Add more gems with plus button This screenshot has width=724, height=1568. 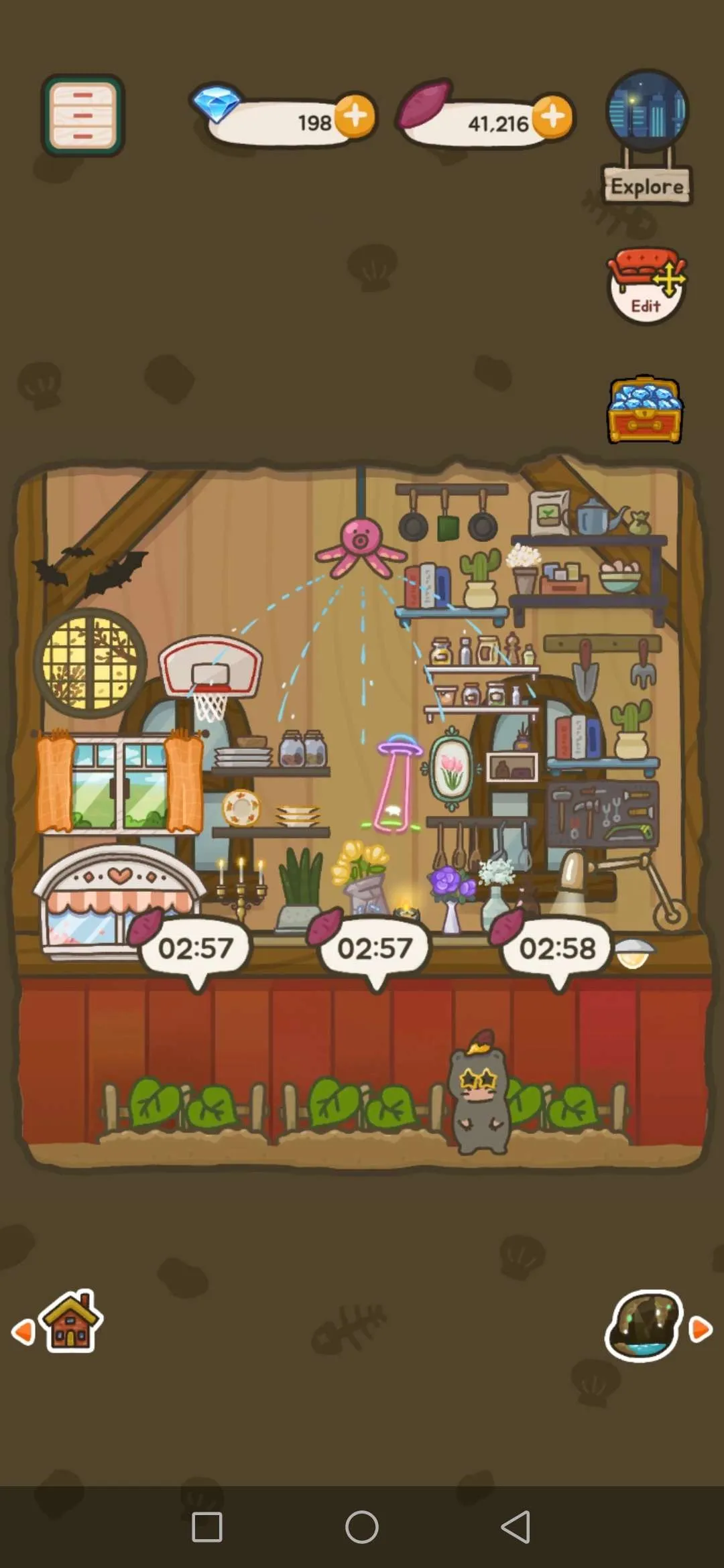coord(355,116)
